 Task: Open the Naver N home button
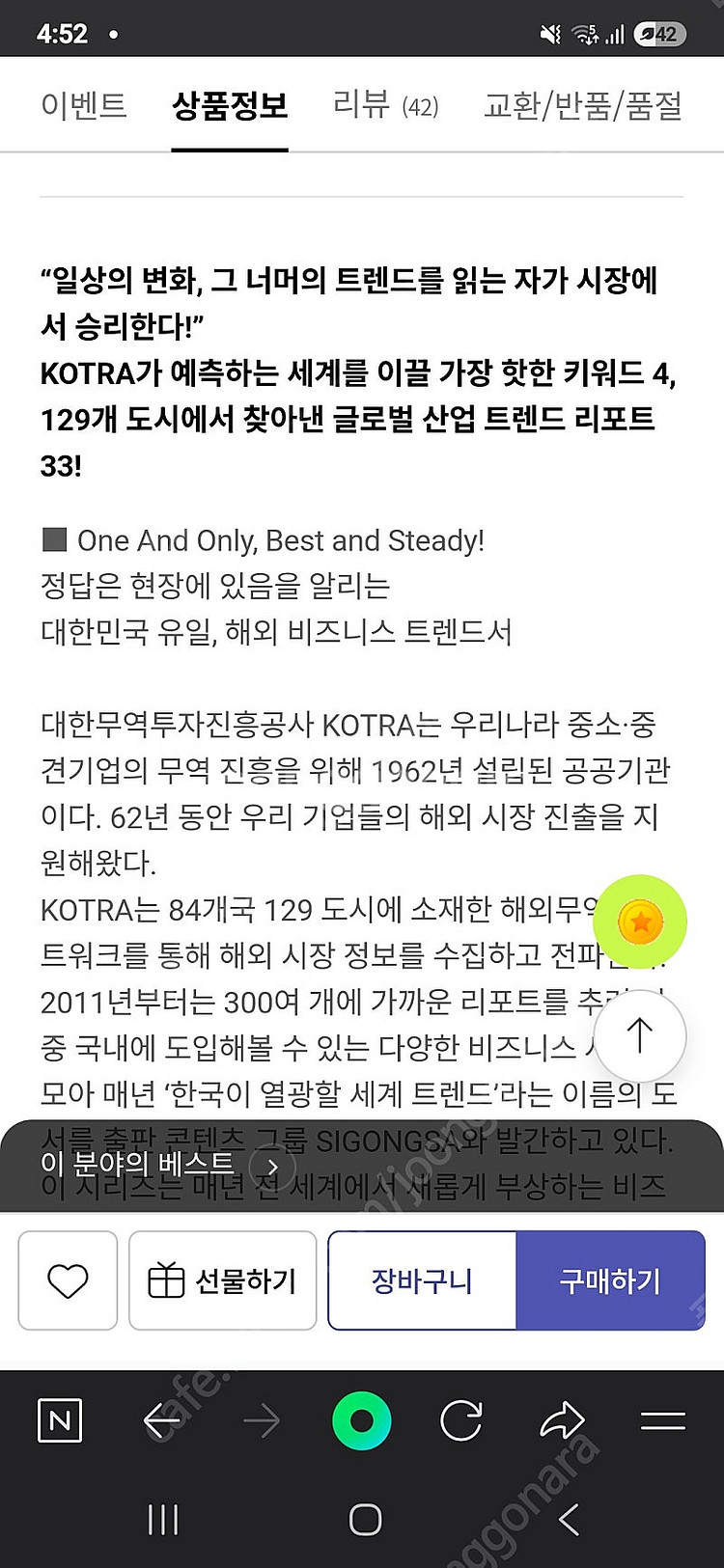click(60, 1420)
